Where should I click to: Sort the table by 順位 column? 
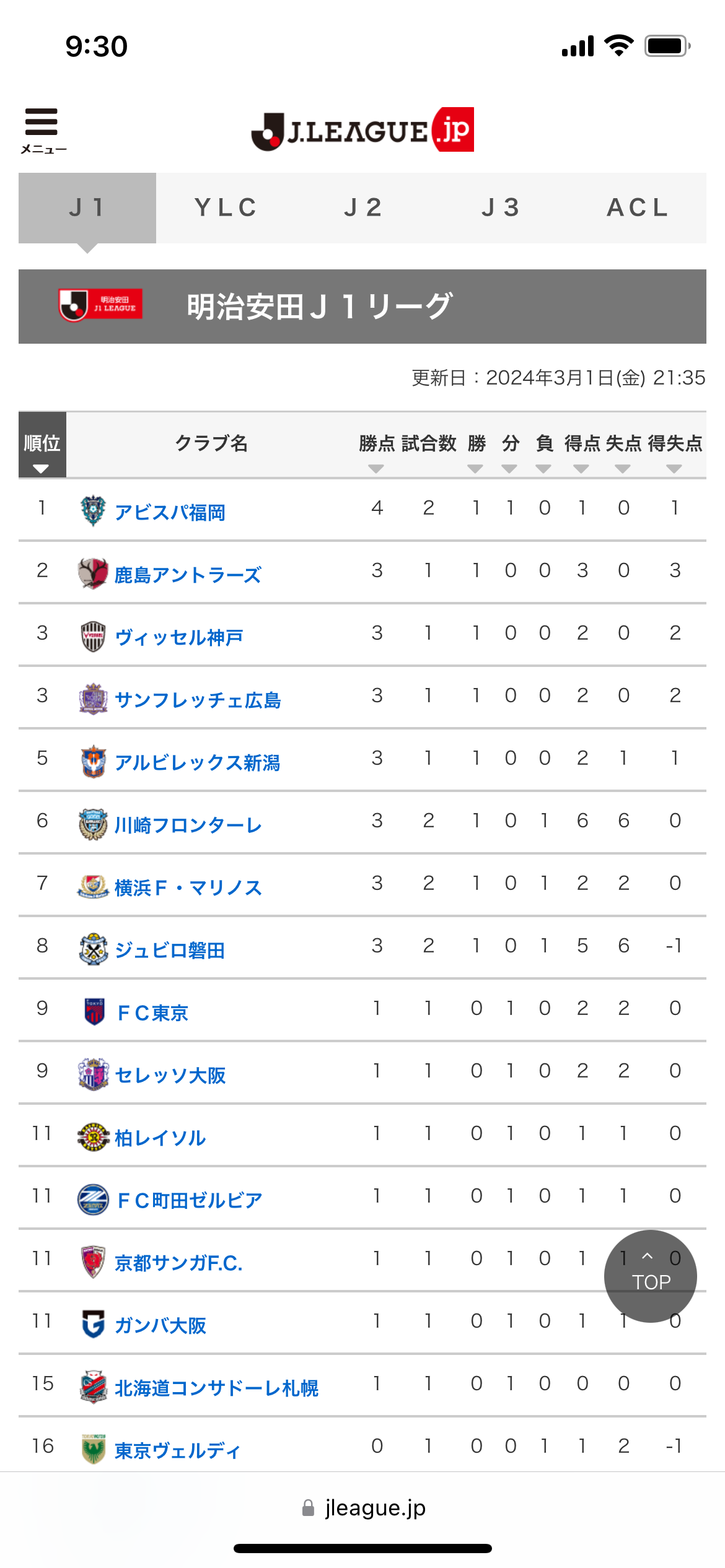point(42,445)
